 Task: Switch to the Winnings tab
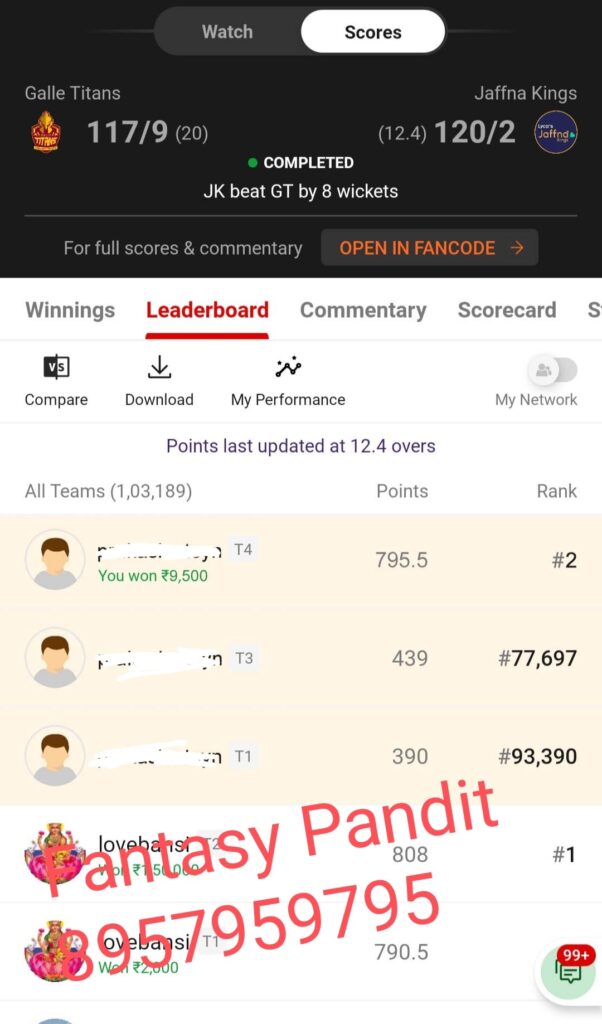tap(70, 310)
